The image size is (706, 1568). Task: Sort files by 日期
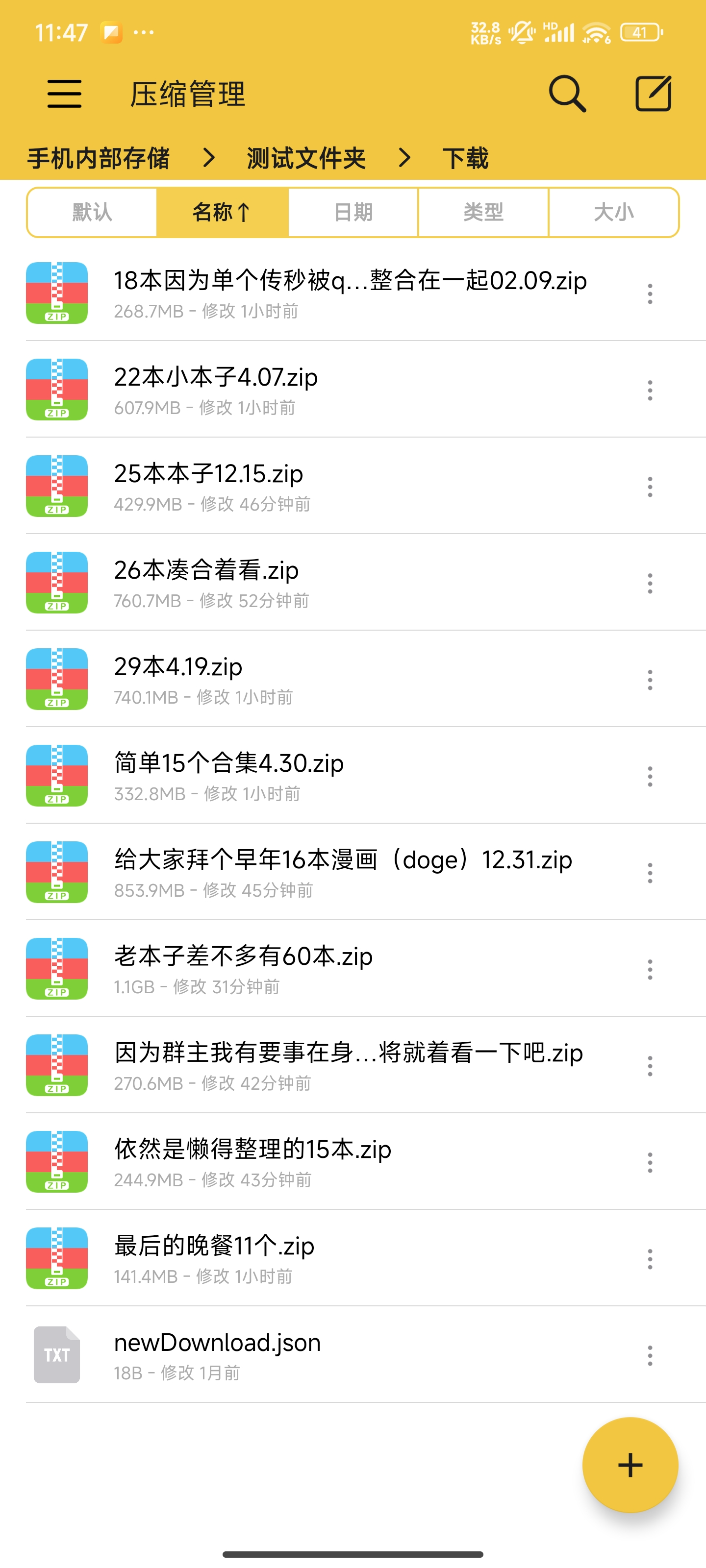tap(353, 213)
